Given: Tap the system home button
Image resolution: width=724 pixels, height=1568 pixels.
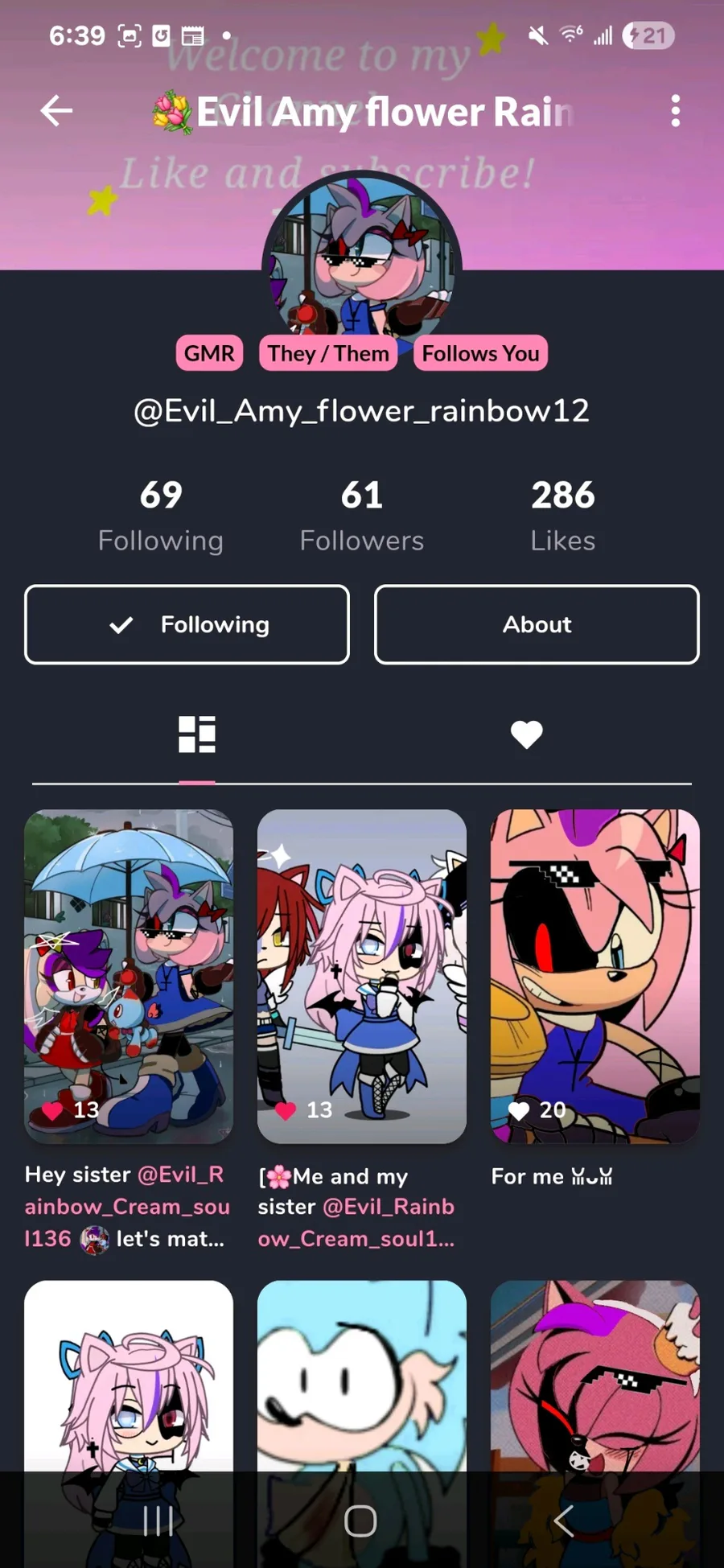Looking at the screenshot, I should point(360,1521).
